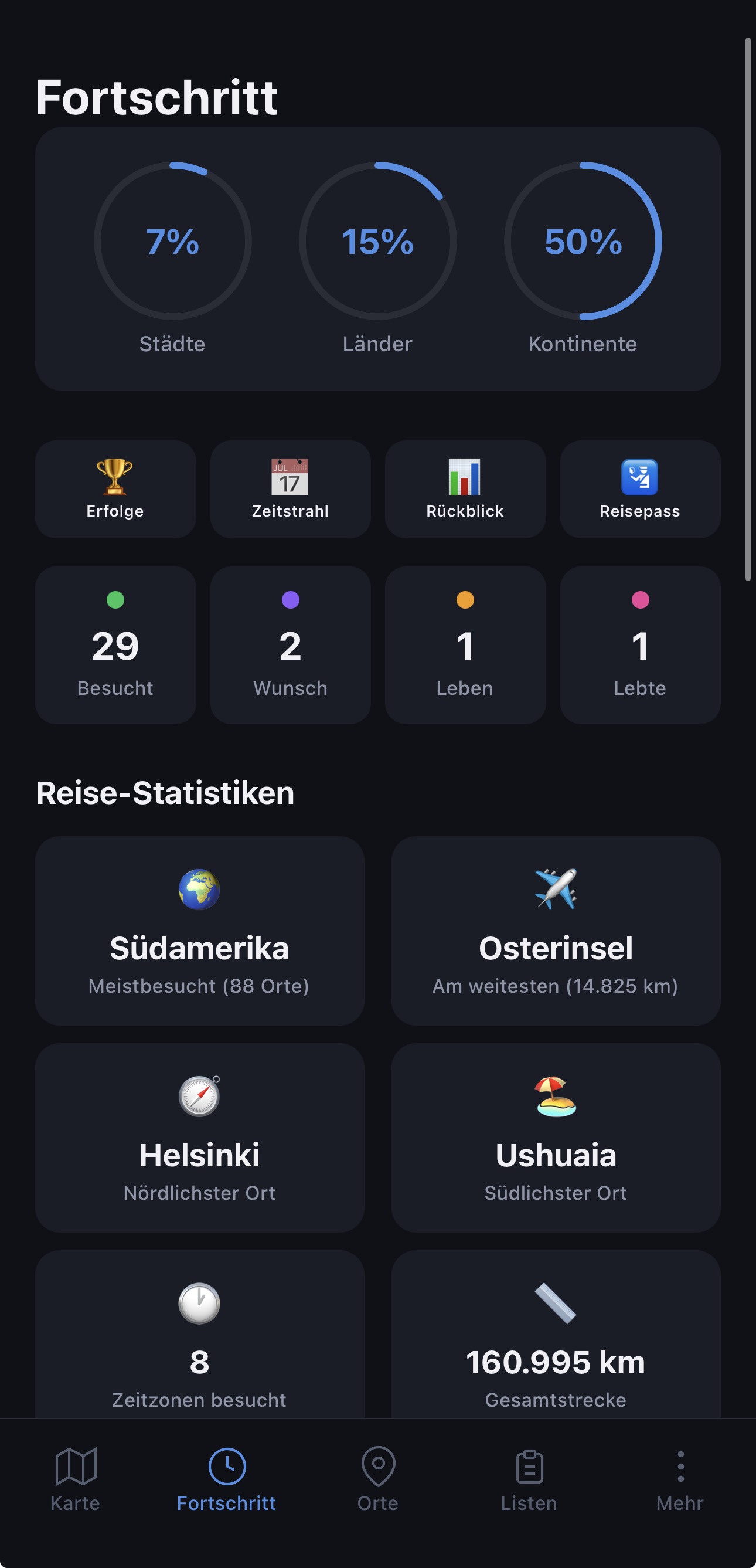Show the 29 Besucht places
The width and height of the screenshot is (756, 1568).
click(115, 644)
